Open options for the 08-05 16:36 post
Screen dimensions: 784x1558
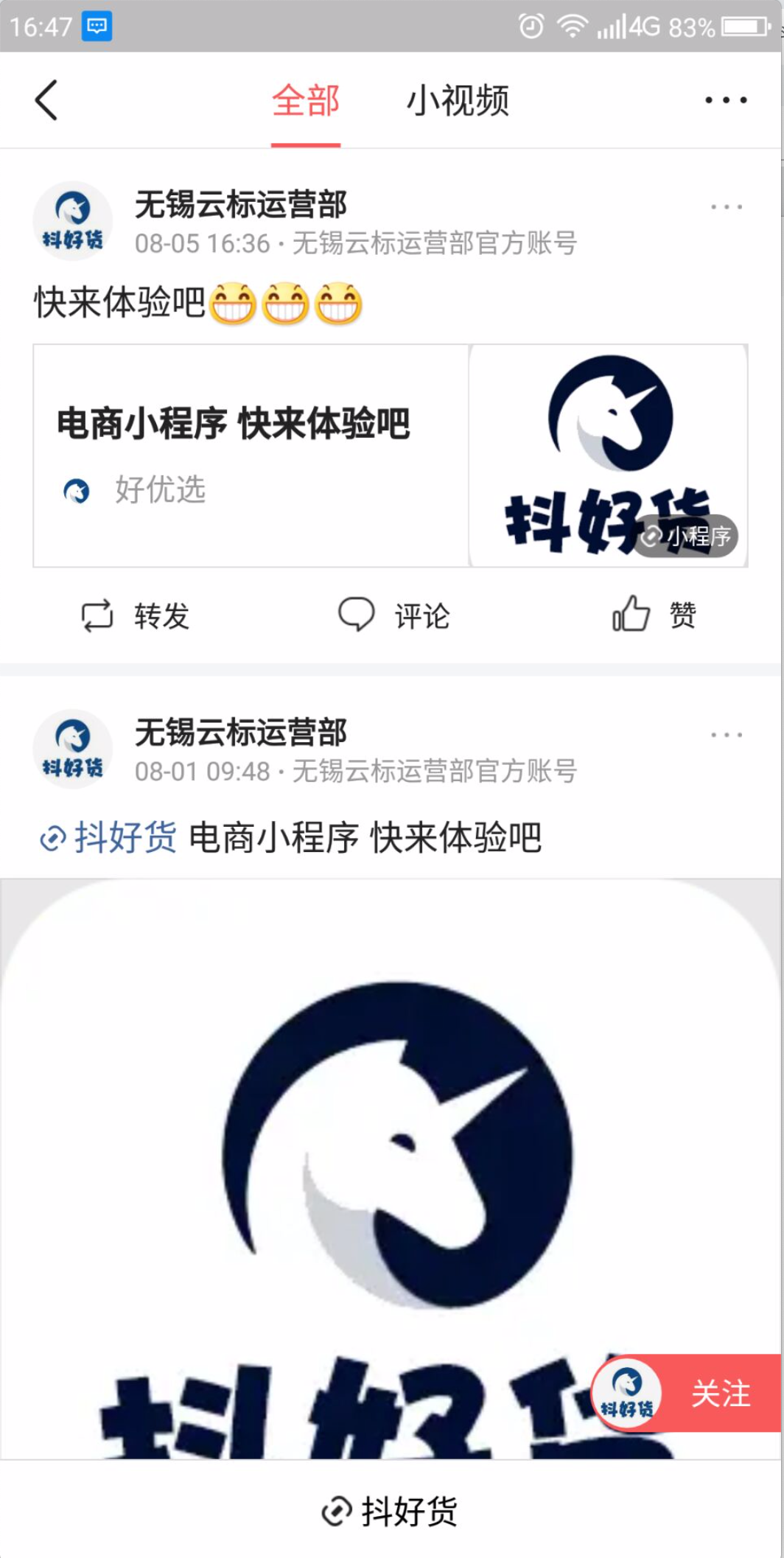[726, 207]
